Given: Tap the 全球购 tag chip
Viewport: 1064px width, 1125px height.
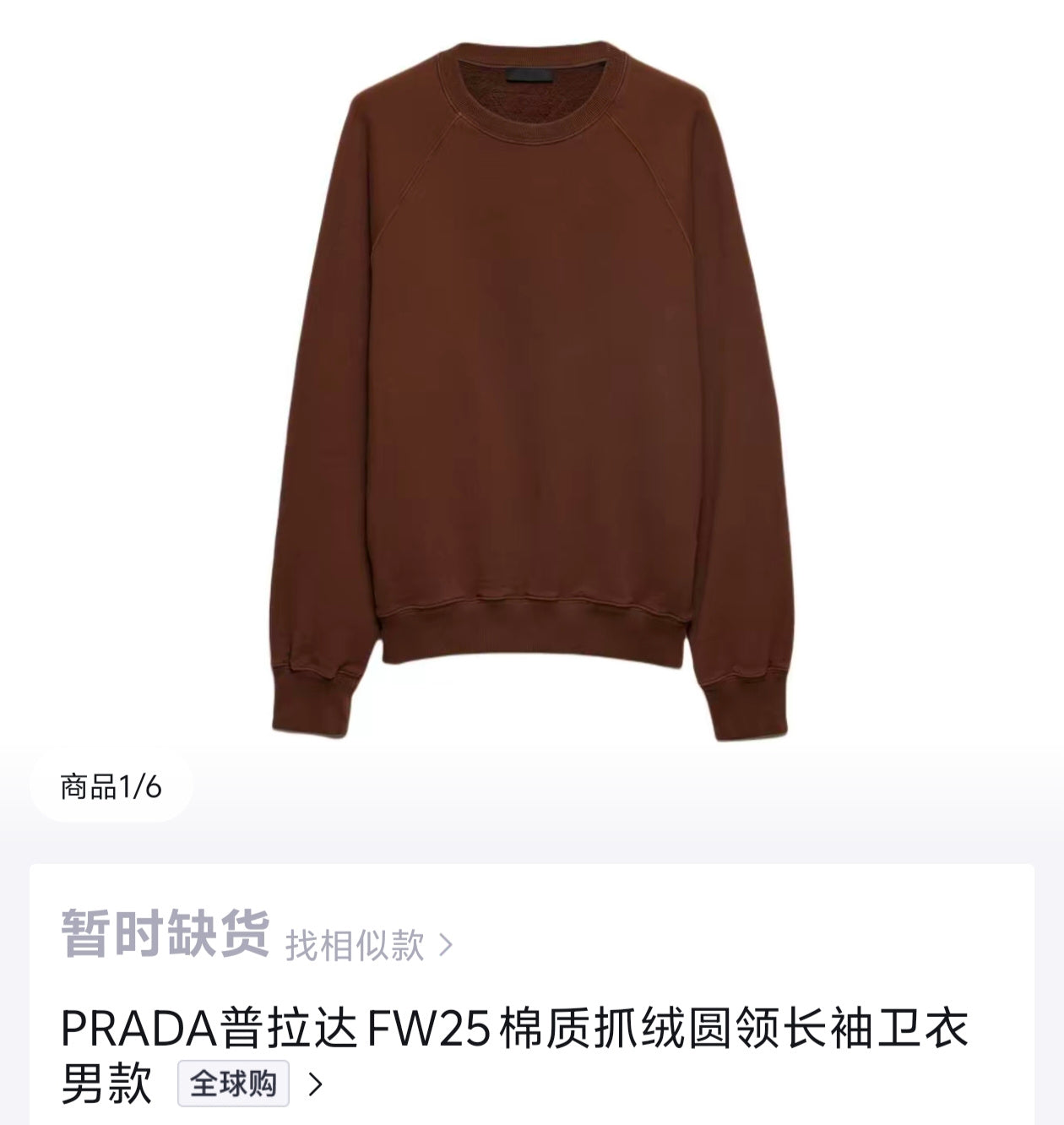Looking at the screenshot, I should (x=233, y=1084).
